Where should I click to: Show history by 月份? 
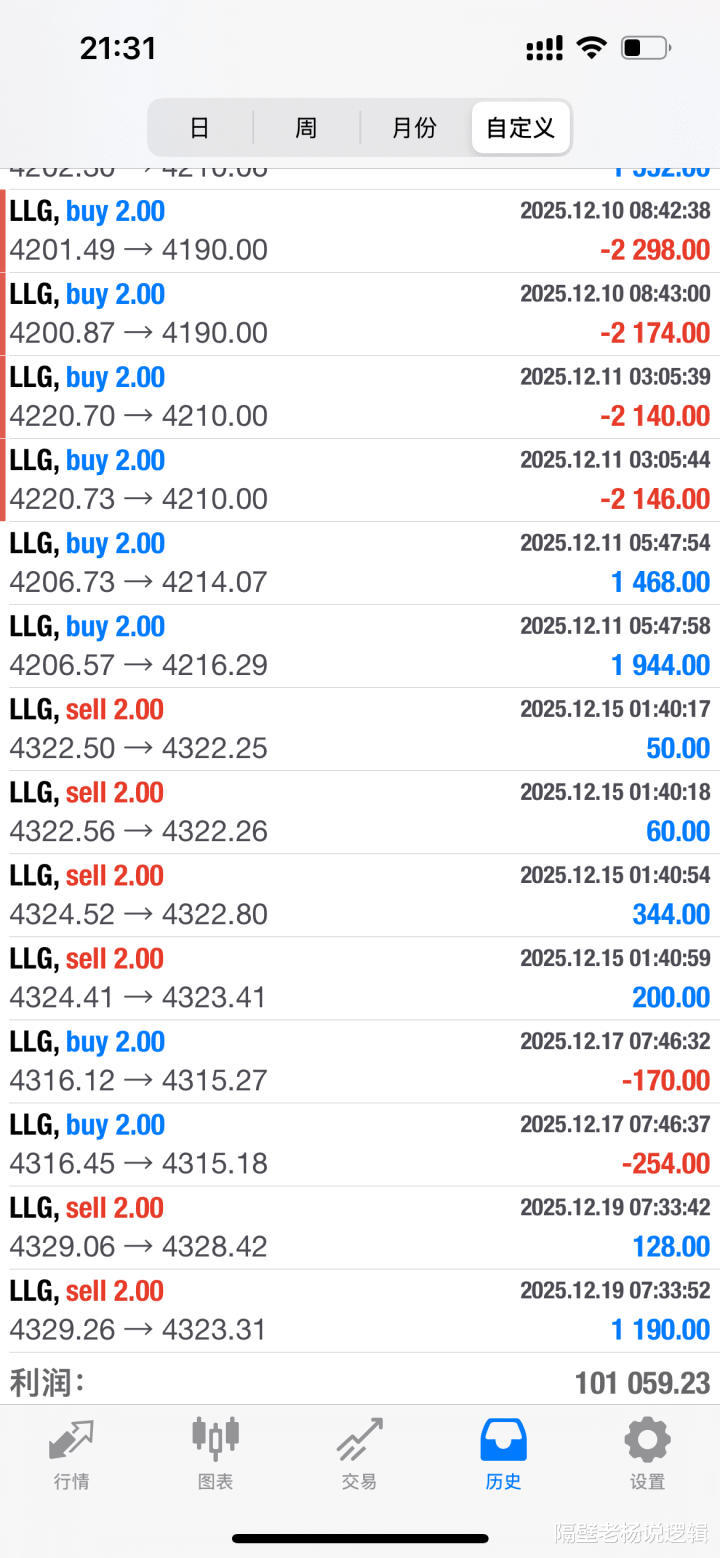tap(414, 128)
